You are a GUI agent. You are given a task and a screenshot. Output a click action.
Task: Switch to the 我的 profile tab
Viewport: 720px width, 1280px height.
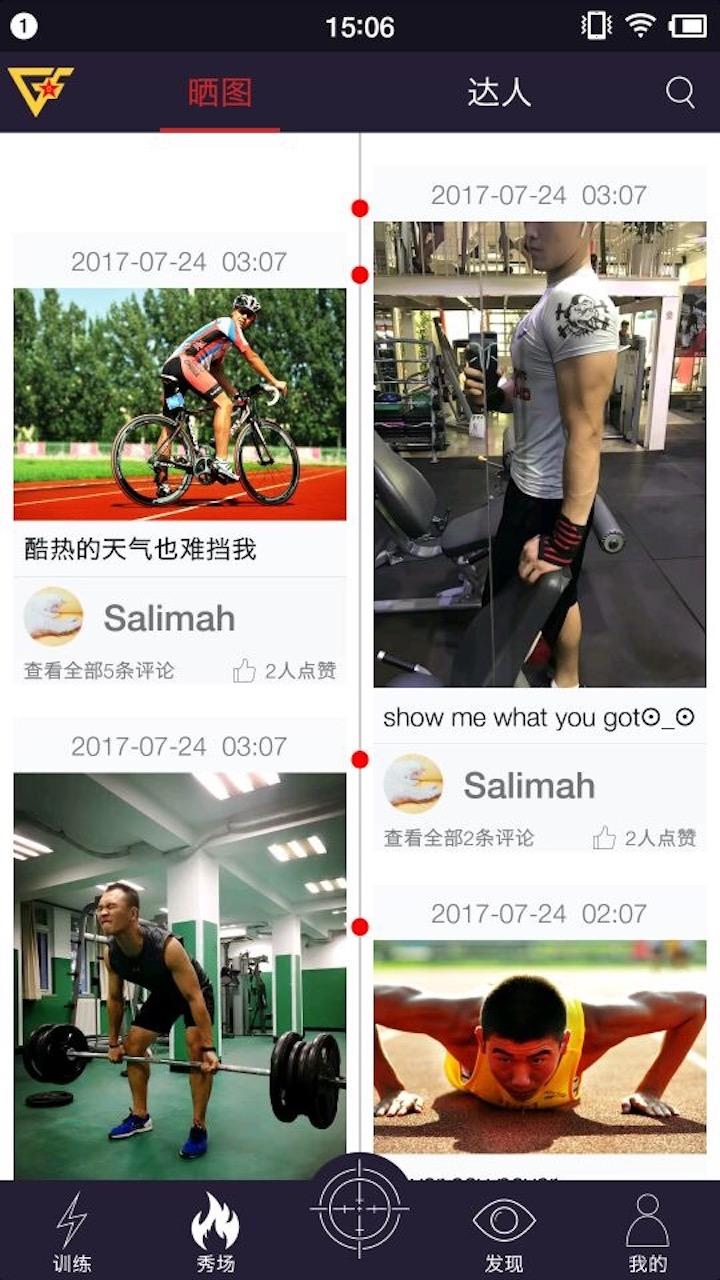tap(648, 1233)
